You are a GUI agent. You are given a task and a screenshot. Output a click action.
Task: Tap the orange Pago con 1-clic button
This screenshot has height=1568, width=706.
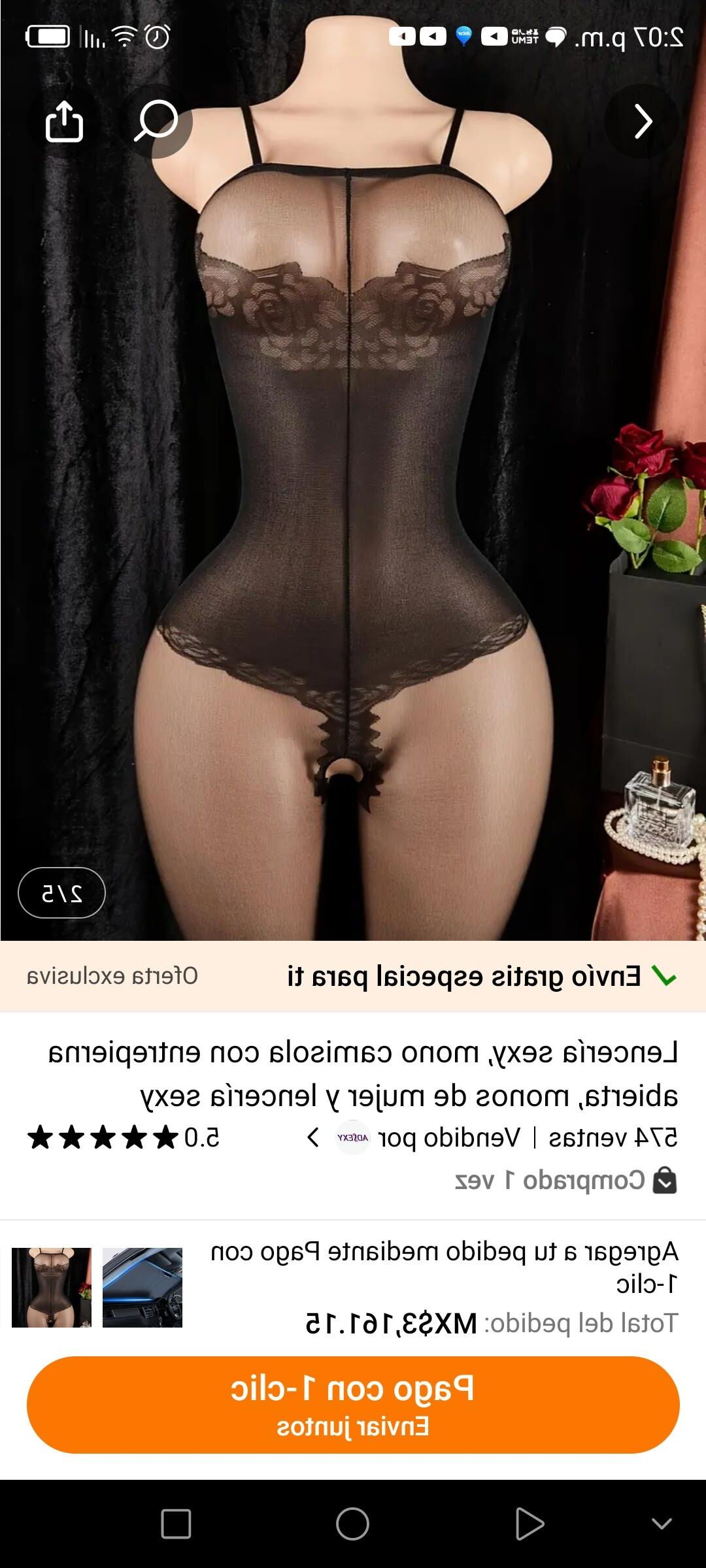coord(353,1404)
